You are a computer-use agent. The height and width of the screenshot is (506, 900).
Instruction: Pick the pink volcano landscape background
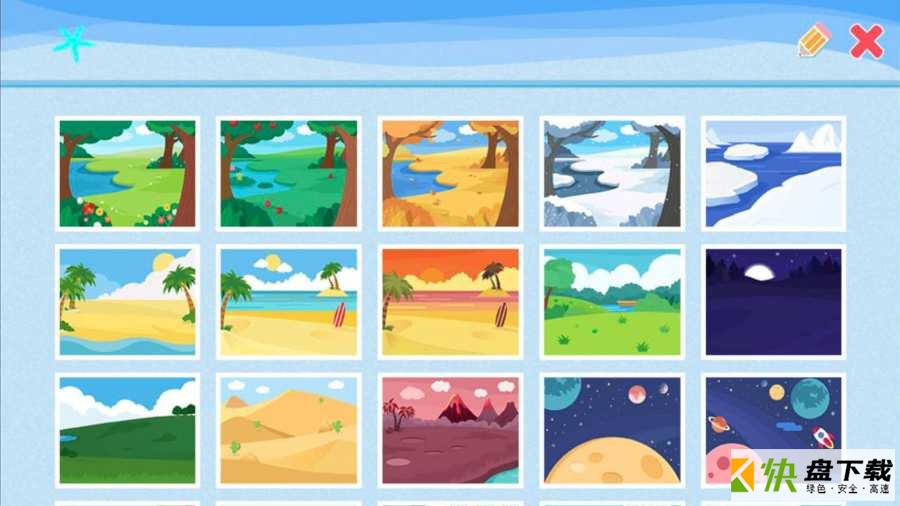coord(450,430)
